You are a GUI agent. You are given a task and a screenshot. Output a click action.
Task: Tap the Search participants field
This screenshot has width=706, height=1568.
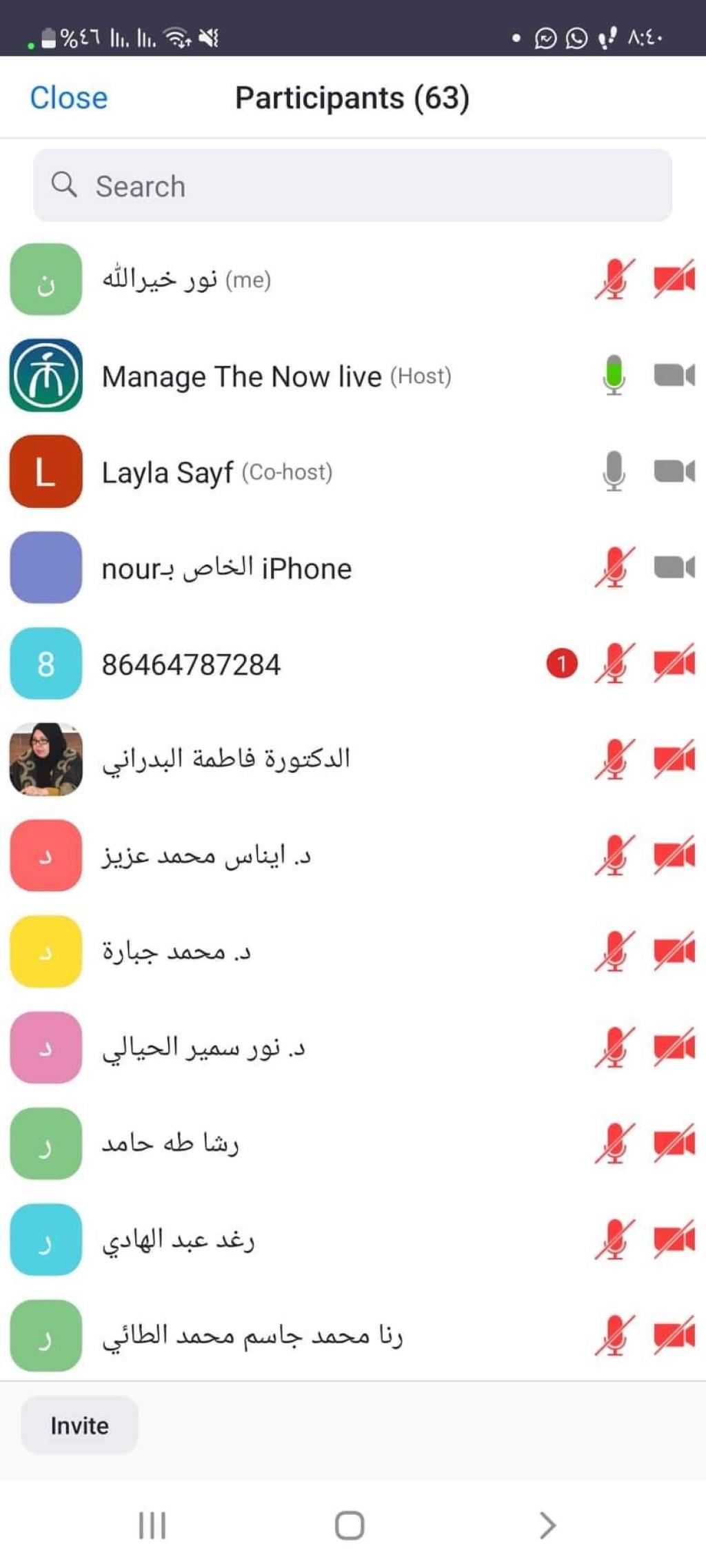point(352,185)
